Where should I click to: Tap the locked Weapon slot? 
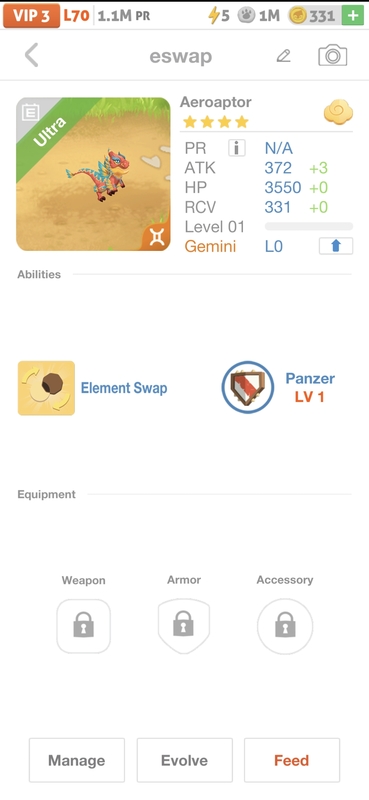pyautogui.click(x=84, y=626)
